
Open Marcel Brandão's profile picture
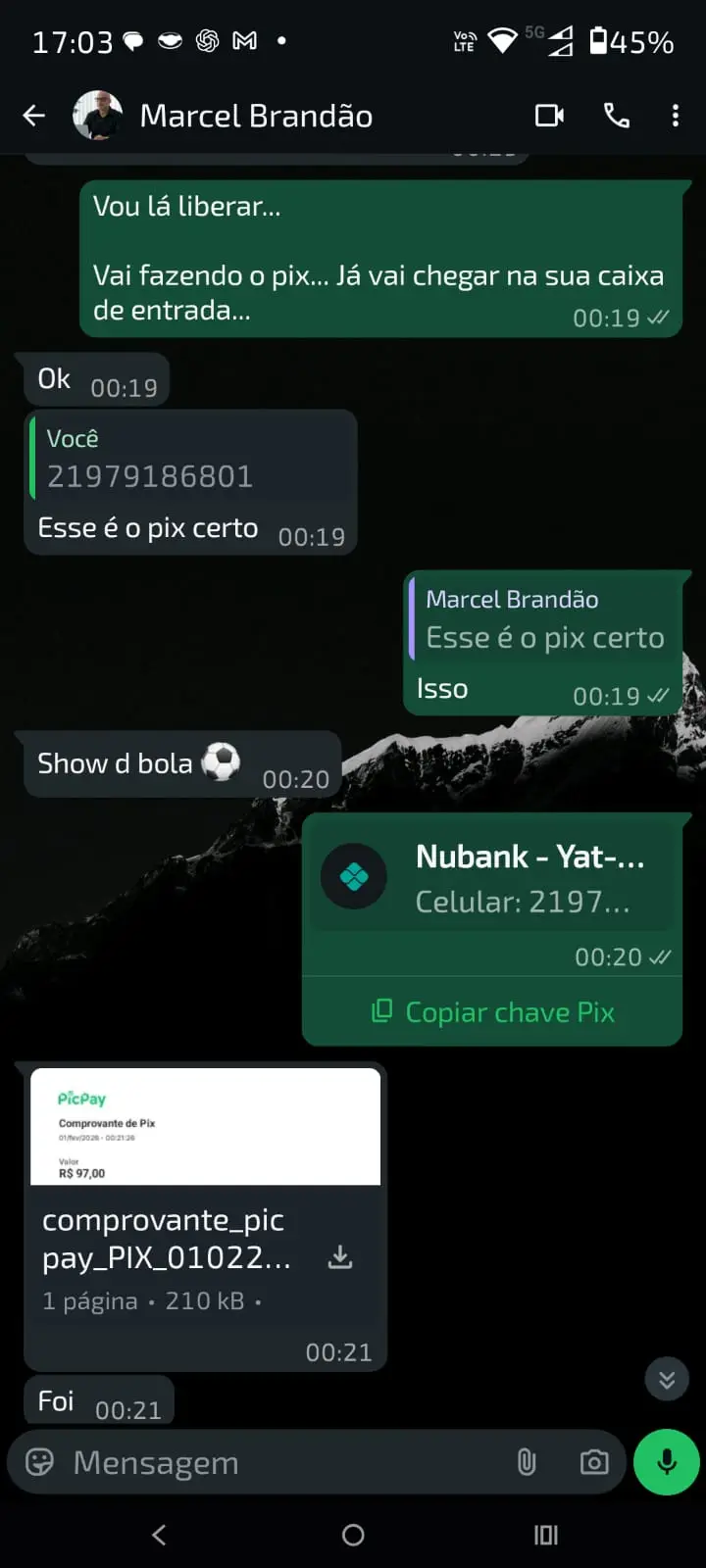pyautogui.click(x=95, y=115)
